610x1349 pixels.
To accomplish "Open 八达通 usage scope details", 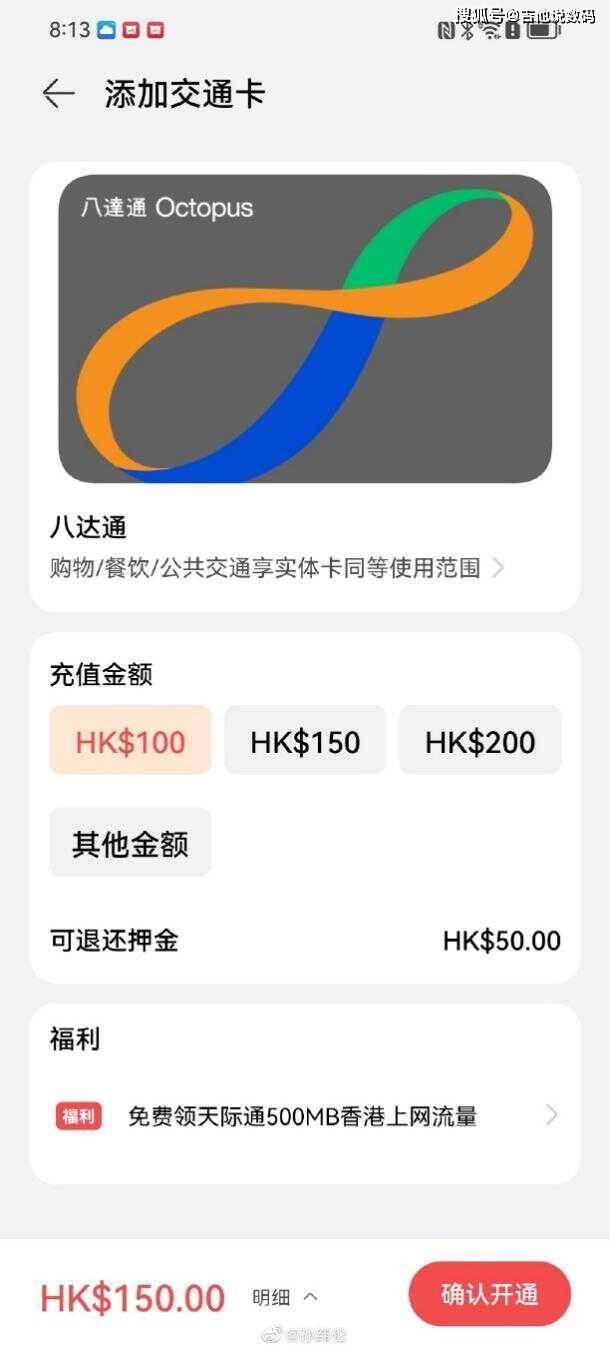I will pyautogui.click(x=277, y=568).
